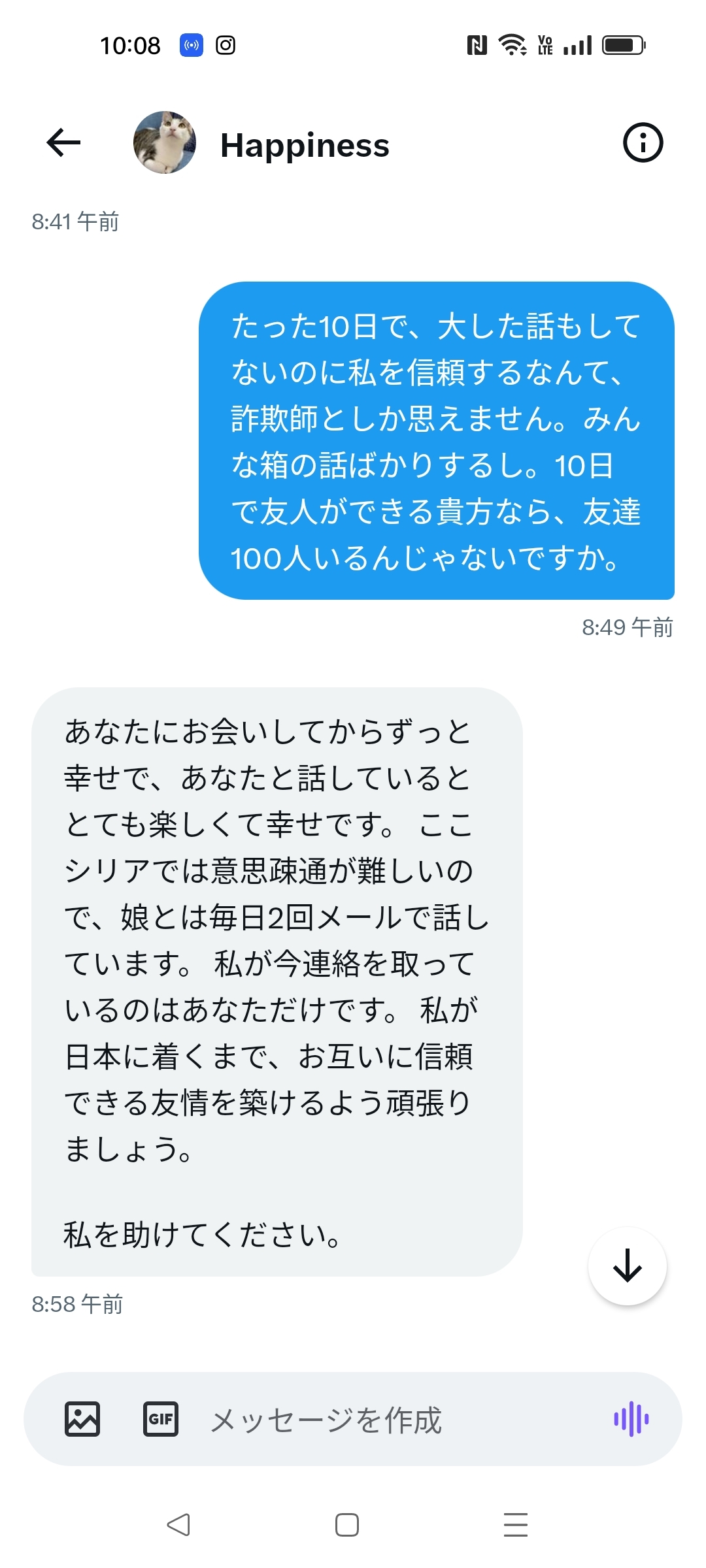The height and width of the screenshot is (1568, 706).
Task: Open the GIF picker
Action: pos(160,1419)
